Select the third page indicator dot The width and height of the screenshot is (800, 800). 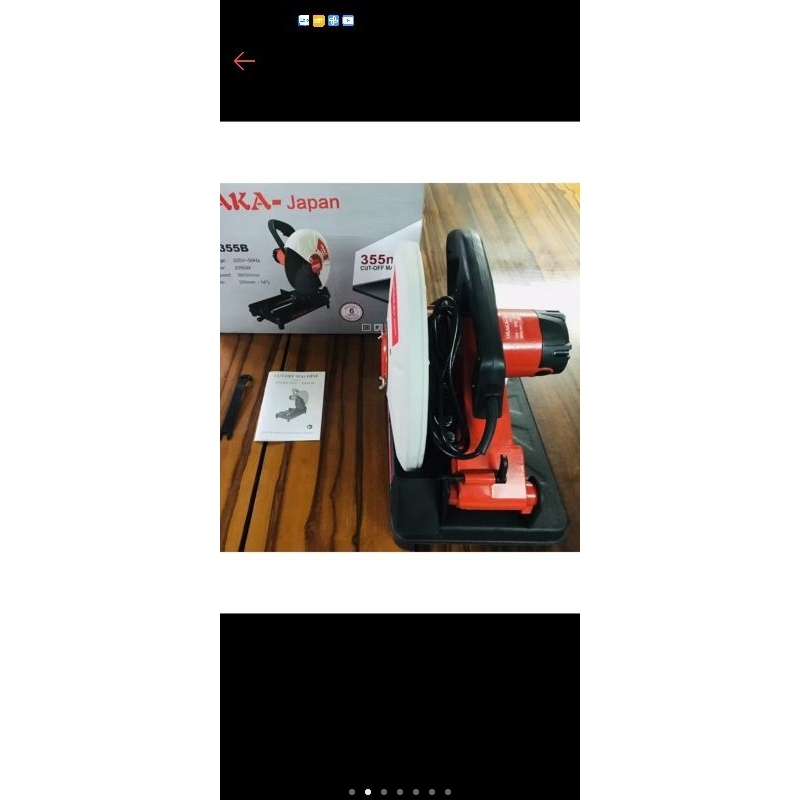[x=384, y=792]
